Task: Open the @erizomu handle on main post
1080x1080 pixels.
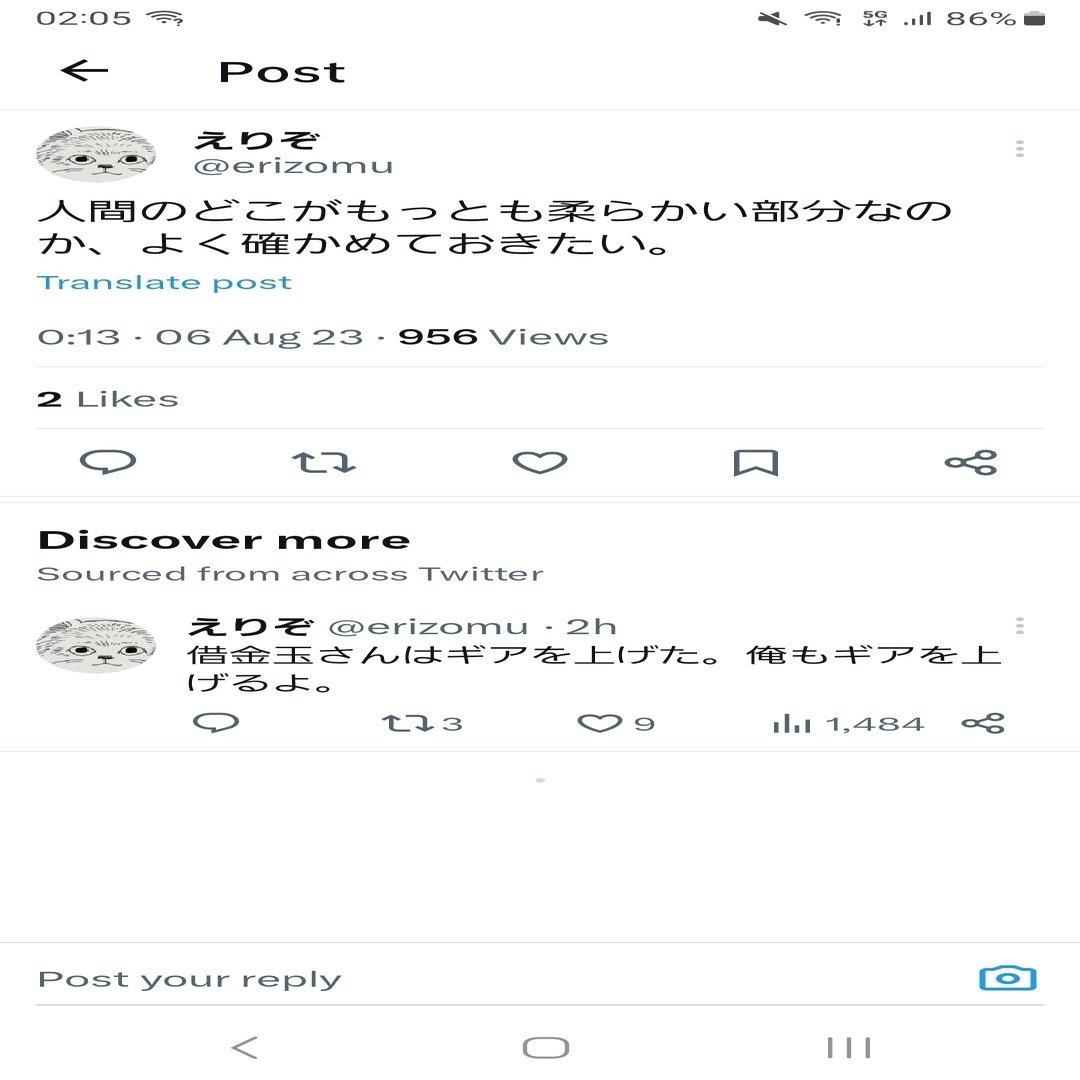Action: pos(293,166)
